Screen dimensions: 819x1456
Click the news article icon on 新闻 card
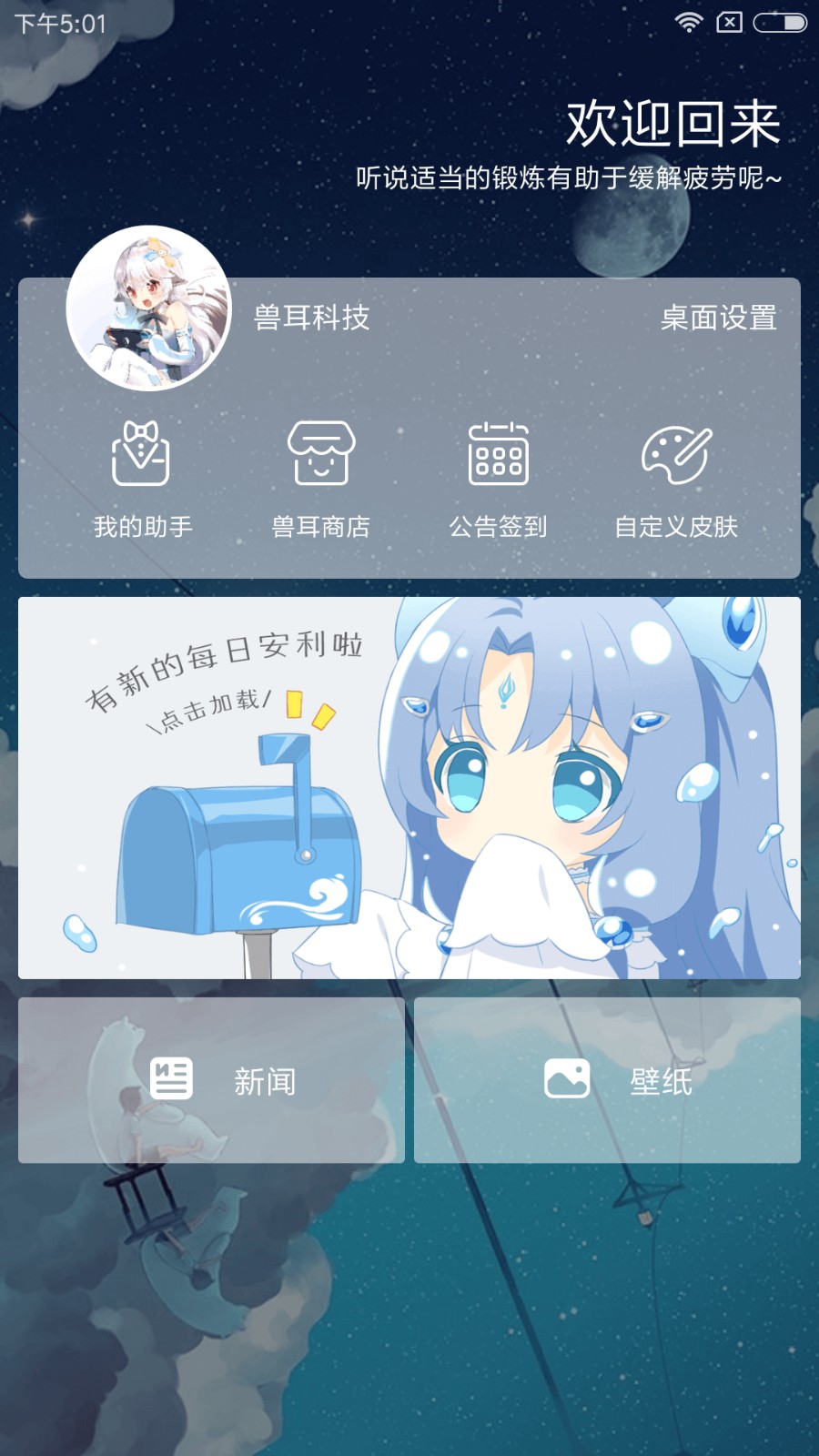coord(170,1078)
